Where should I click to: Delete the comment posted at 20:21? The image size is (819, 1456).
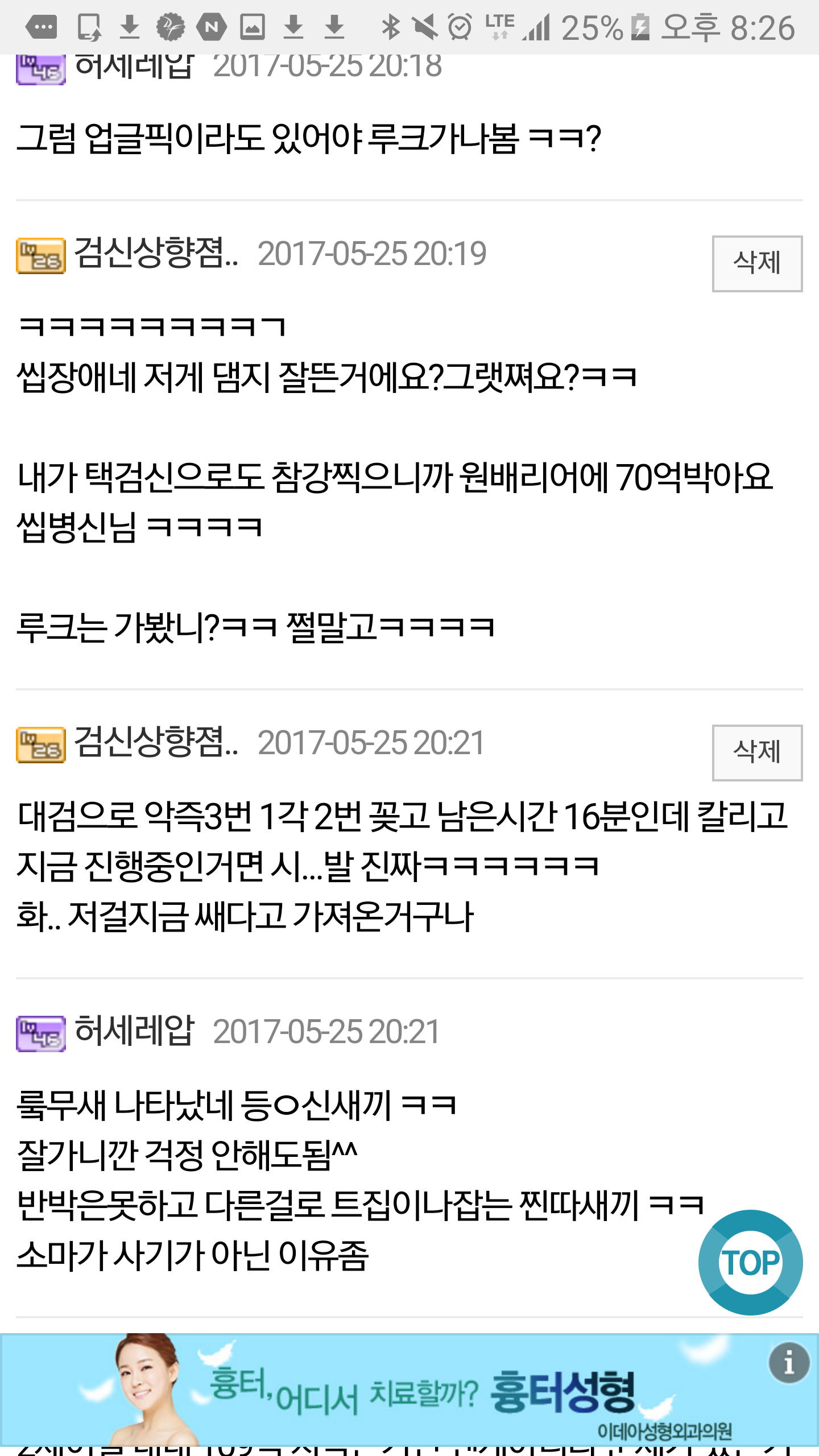[x=757, y=752]
